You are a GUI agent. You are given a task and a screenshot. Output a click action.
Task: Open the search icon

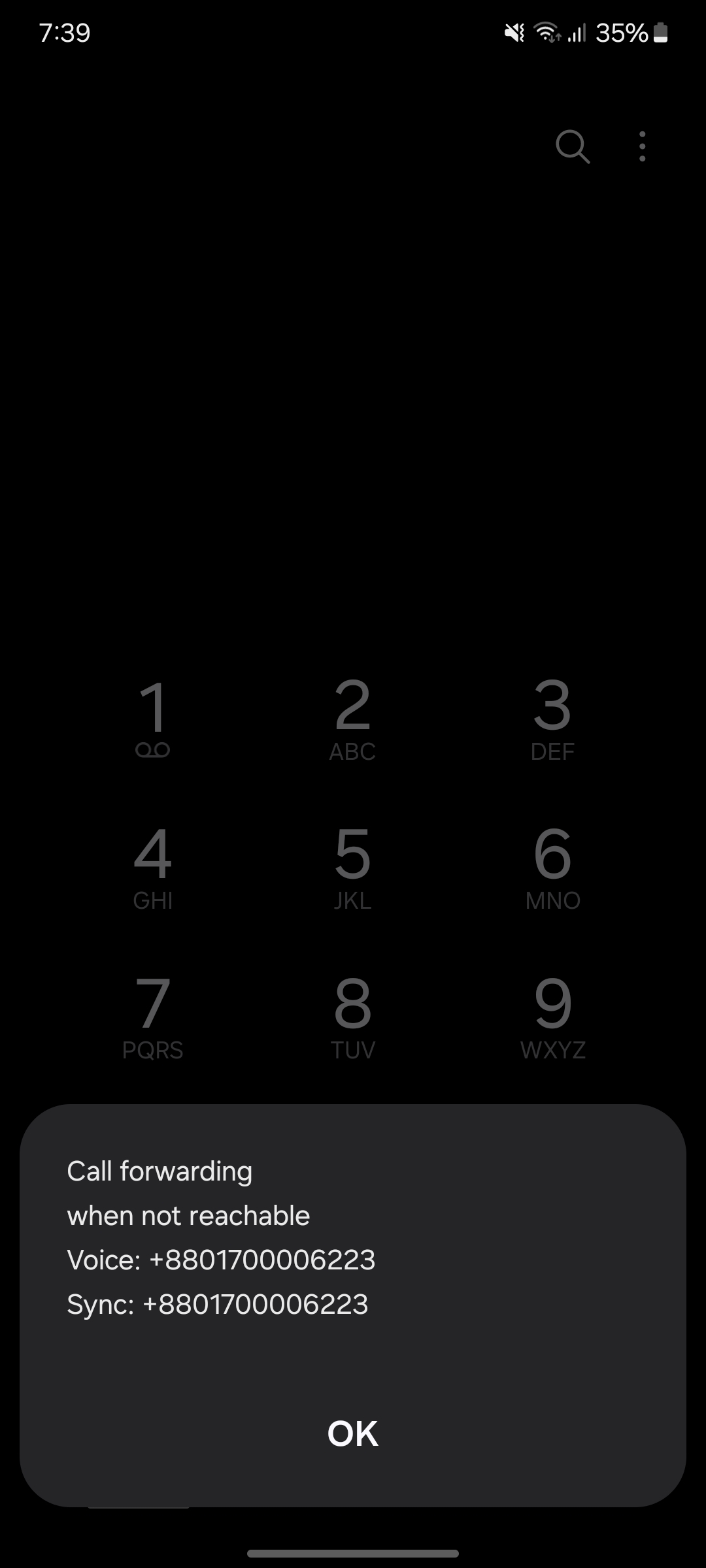(x=573, y=146)
